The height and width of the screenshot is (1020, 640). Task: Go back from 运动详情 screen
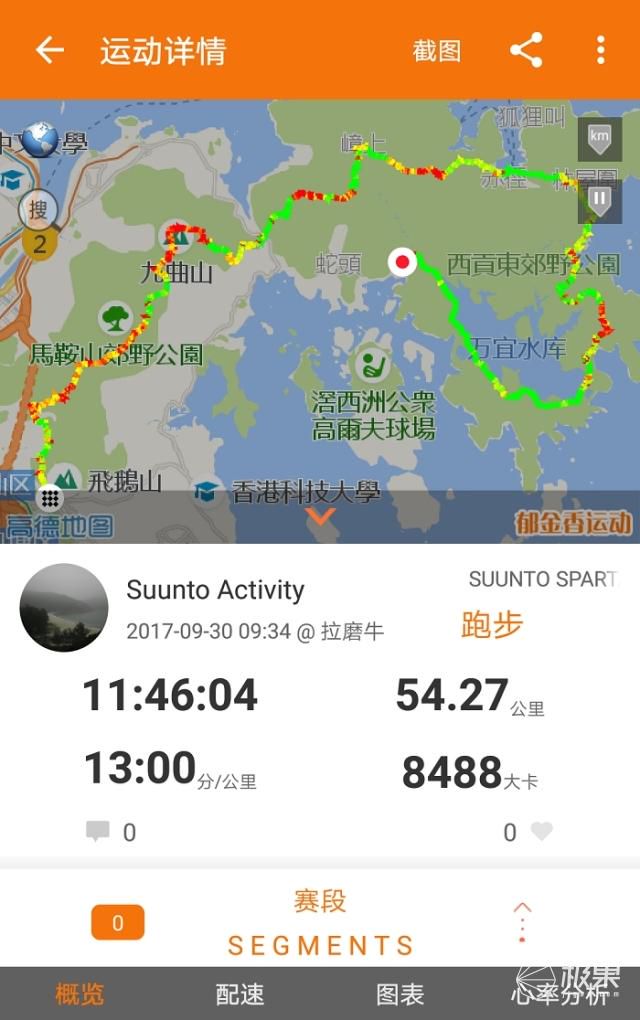[x=49, y=51]
